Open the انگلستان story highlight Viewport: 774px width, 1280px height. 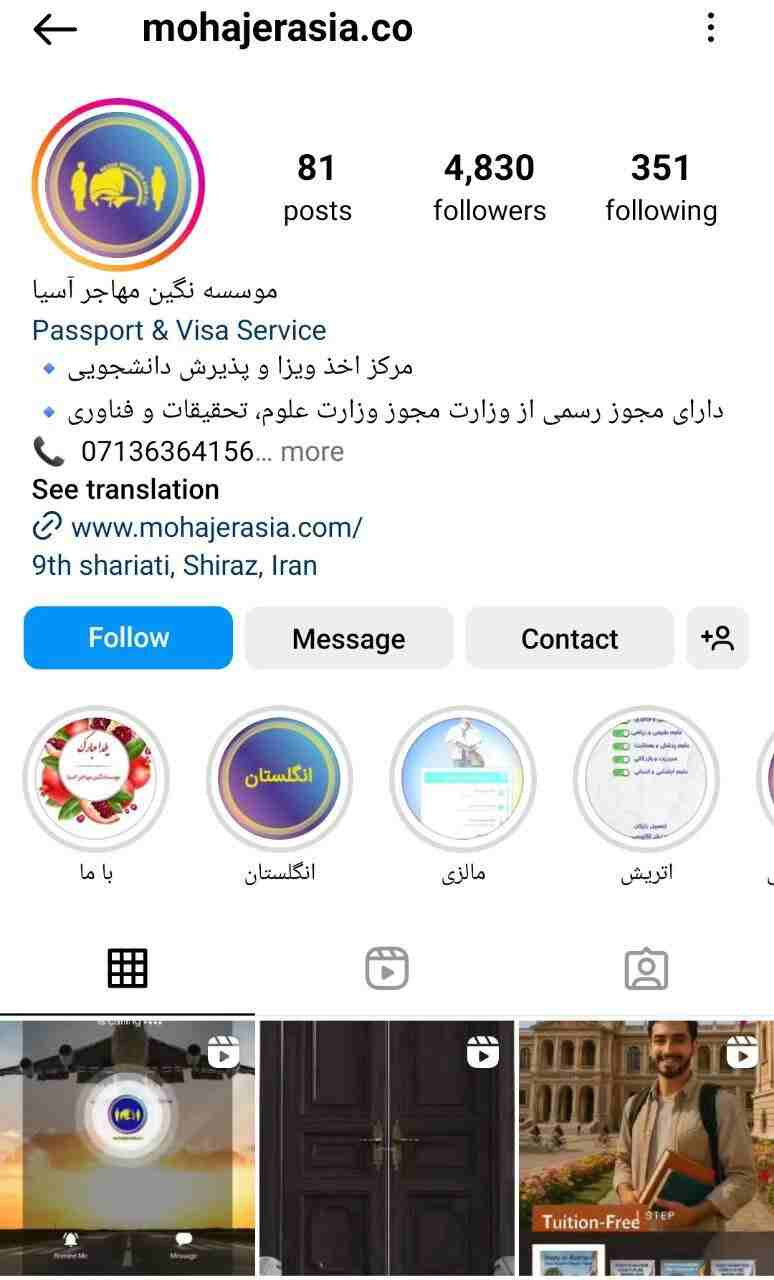tap(279, 779)
